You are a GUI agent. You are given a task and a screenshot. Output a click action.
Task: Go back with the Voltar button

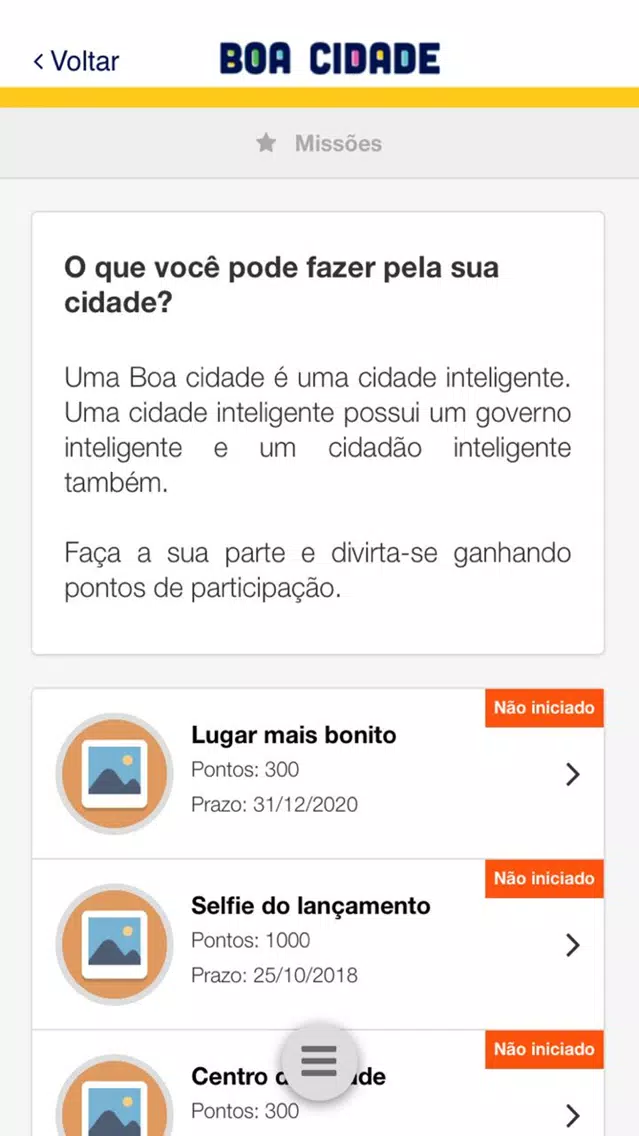[76, 61]
